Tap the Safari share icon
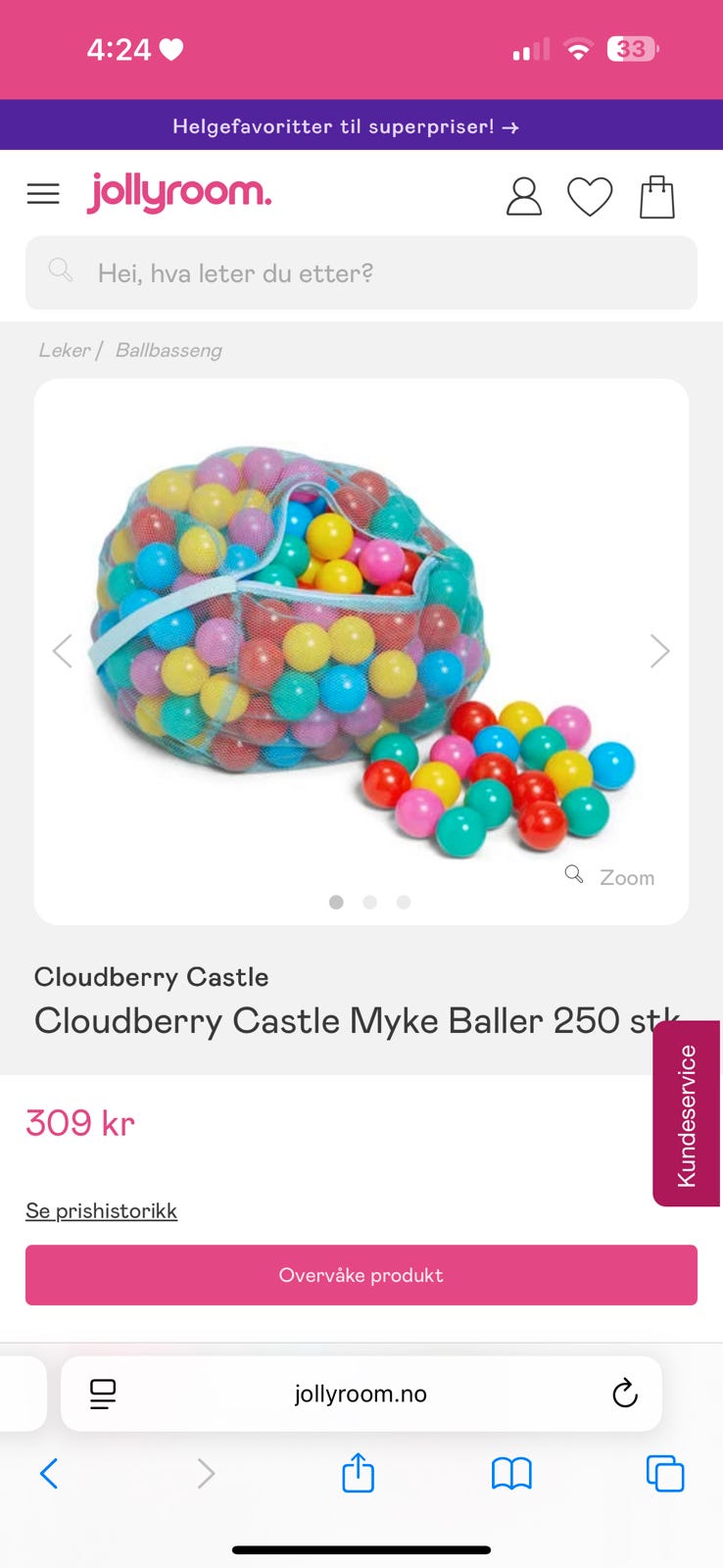Viewport: 723px width, 1568px height. click(x=358, y=1473)
